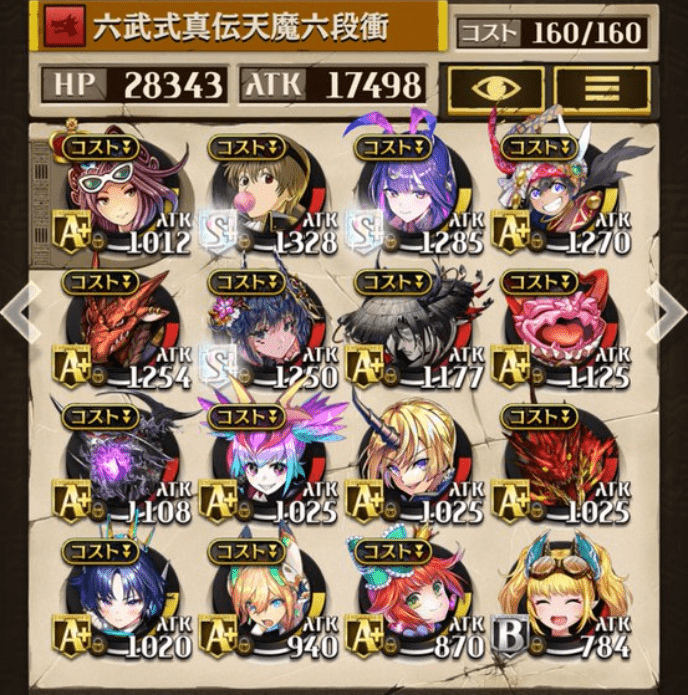Open the card with ATK 1108
Screen dimensions: 688x695
coord(116,465)
